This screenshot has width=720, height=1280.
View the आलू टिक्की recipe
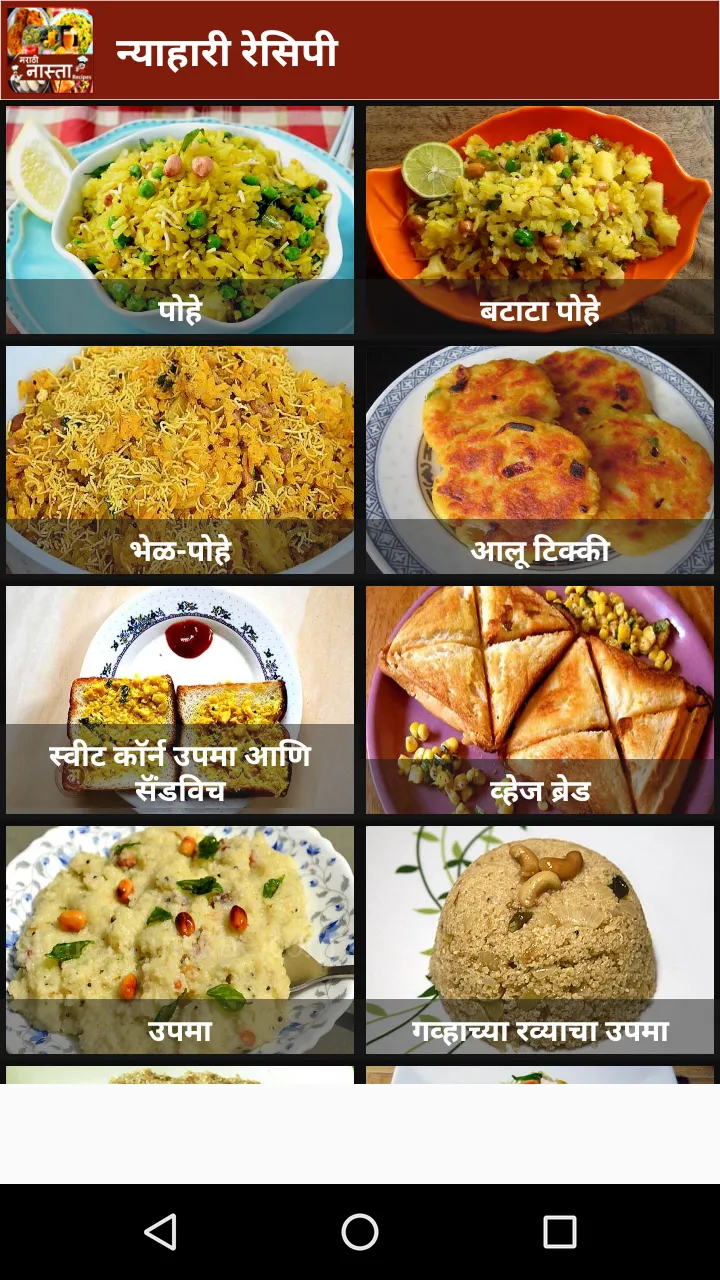click(x=540, y=460)
